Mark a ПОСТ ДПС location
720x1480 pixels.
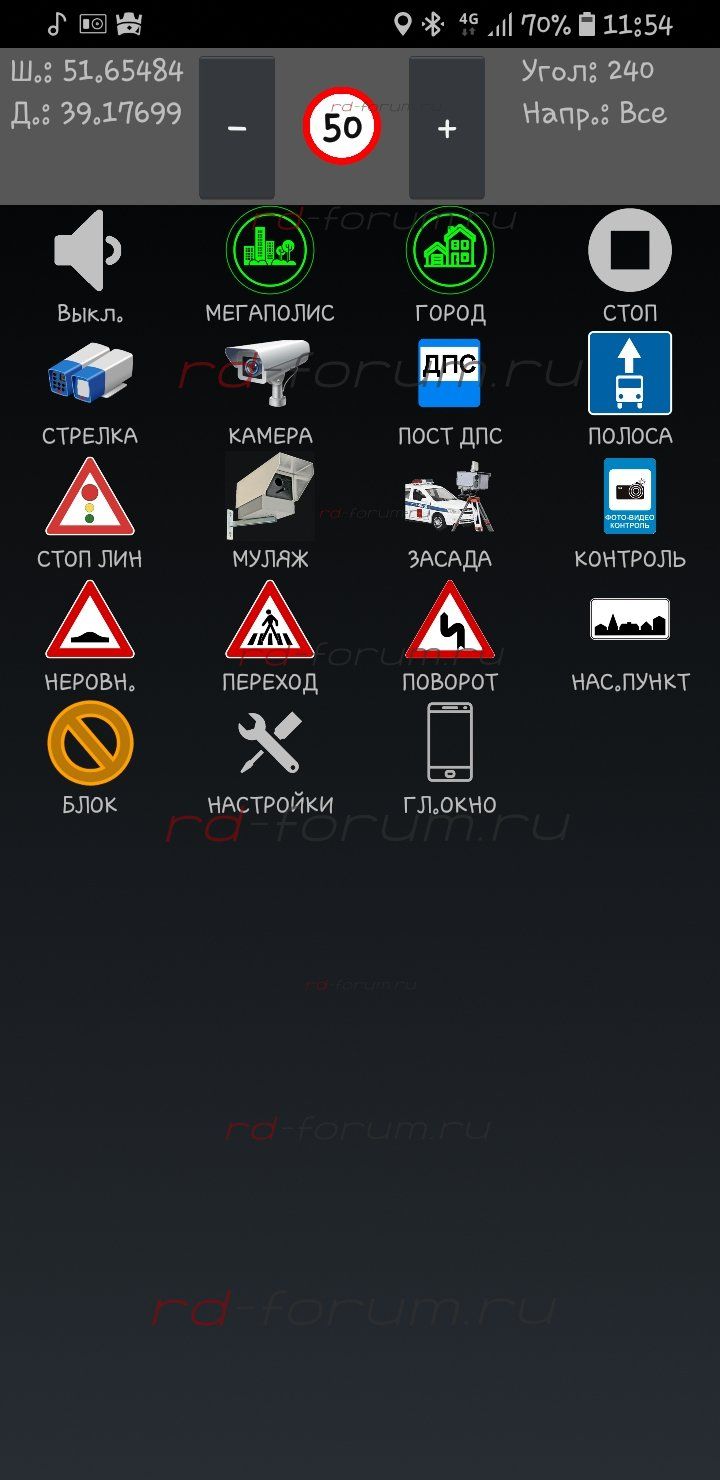450,374
